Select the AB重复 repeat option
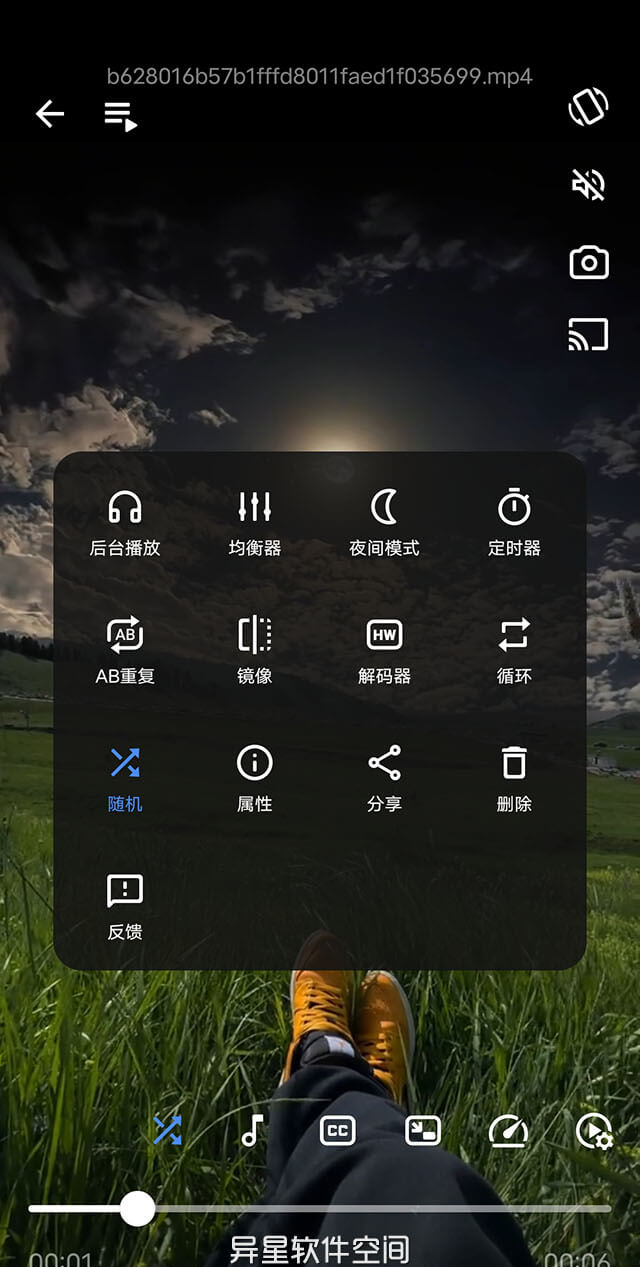Image resolution: width=640 pixels, height=1267 pixels. [x=125, y=650]
